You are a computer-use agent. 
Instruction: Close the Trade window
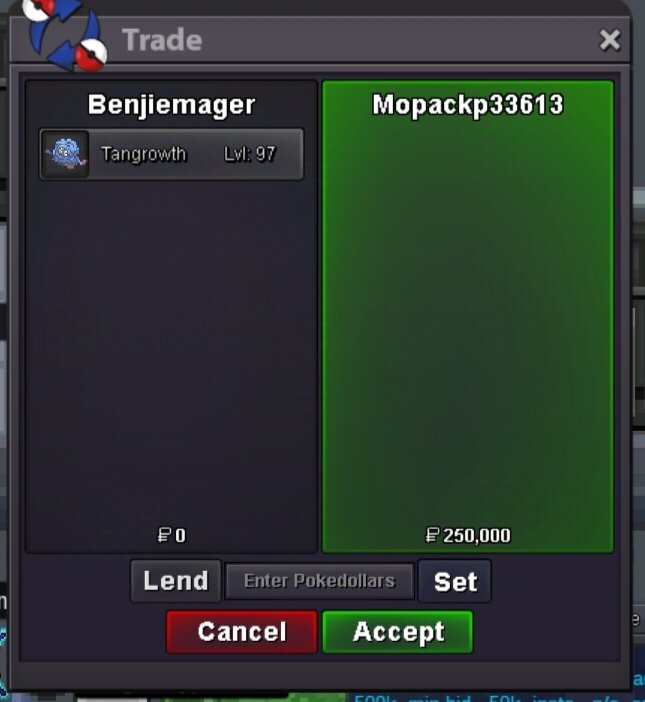609,40
